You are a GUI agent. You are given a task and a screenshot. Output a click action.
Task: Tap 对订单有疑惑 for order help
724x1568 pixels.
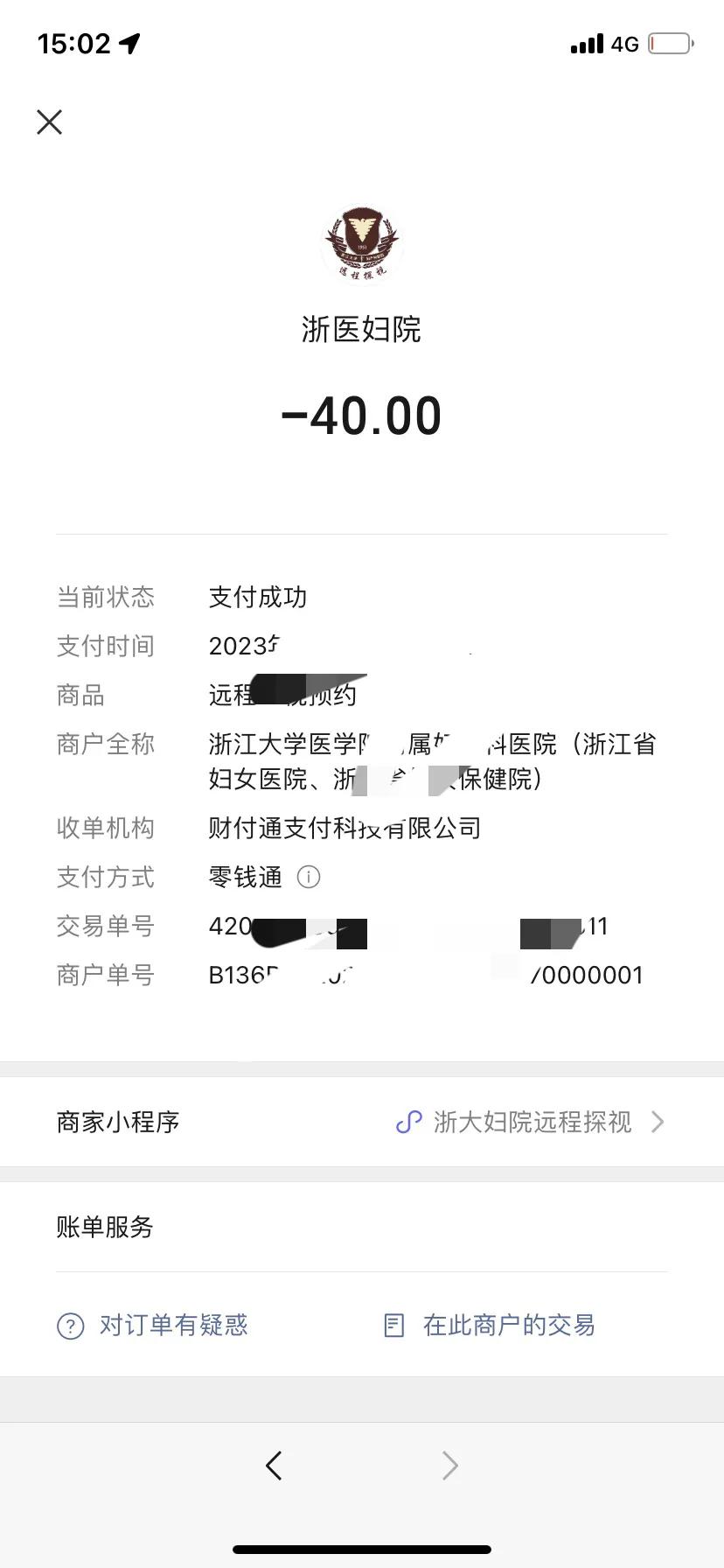pyautogui.click(x=172, y=1326)
